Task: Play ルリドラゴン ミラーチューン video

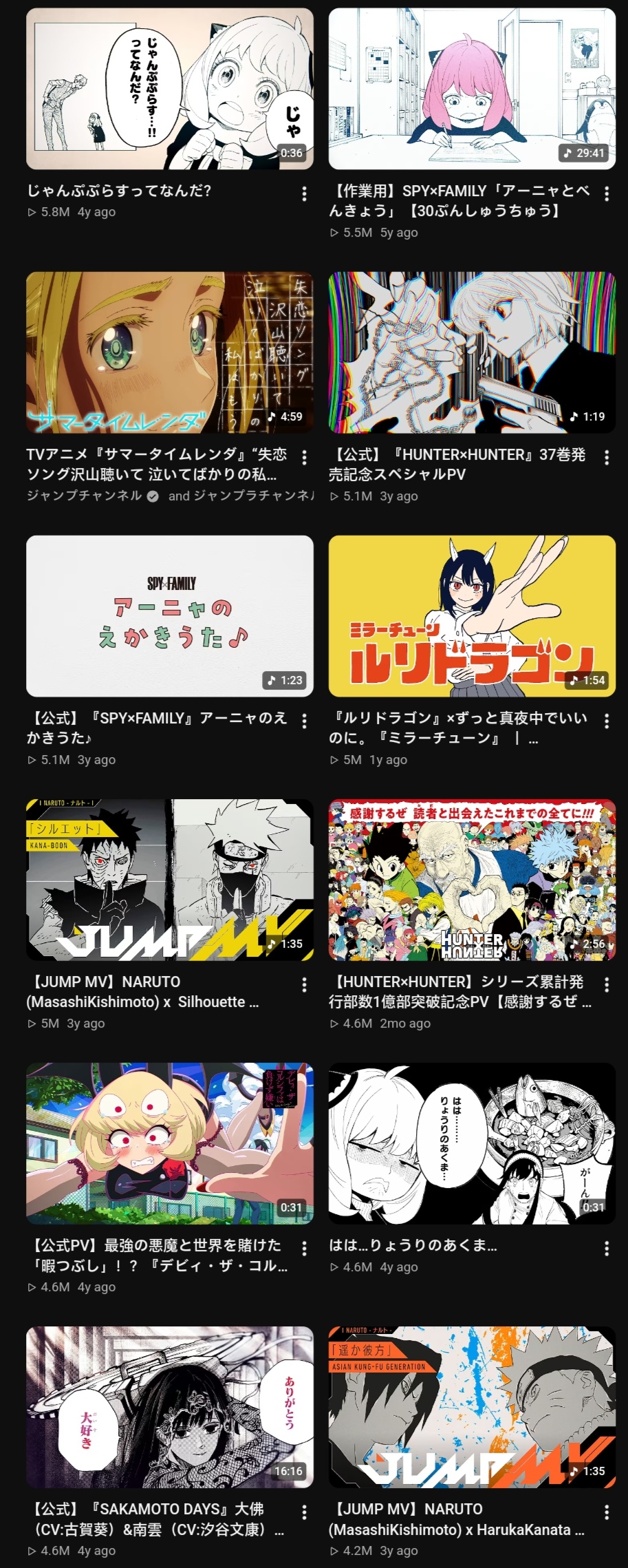Action: click(x=472, y=616)
